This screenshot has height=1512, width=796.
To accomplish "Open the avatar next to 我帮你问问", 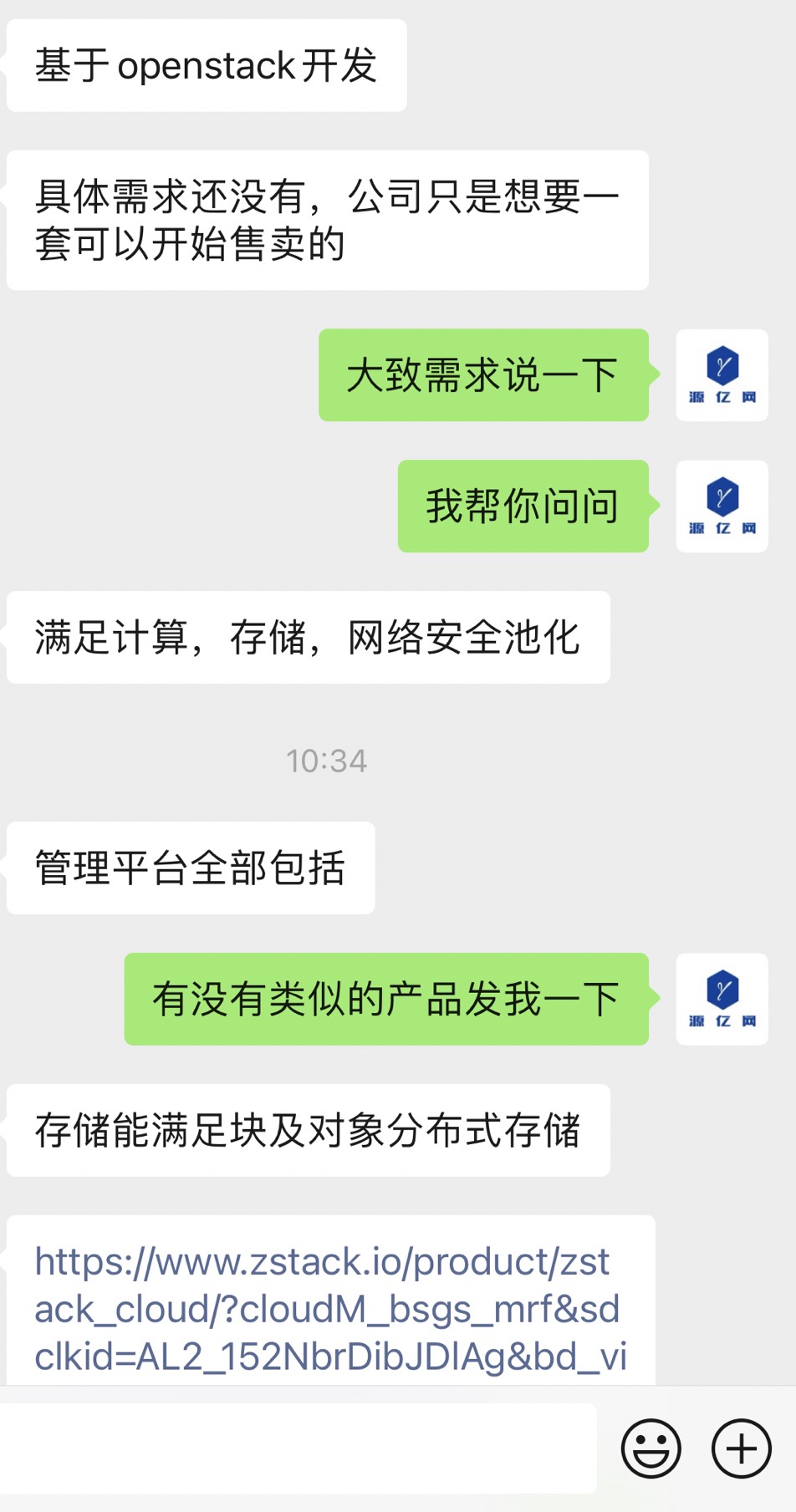I will pos(722,506).
